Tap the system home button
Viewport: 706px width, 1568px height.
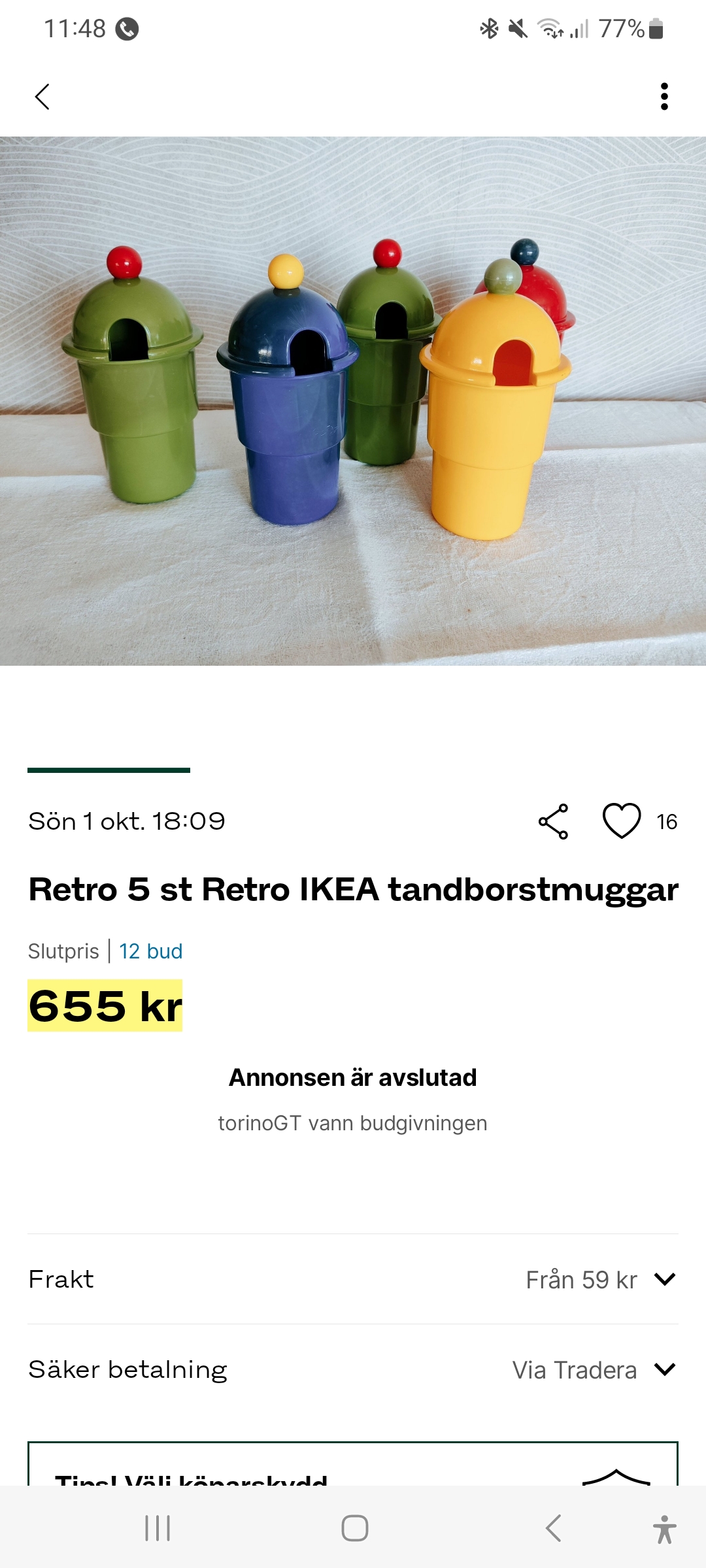(355, 1528)
